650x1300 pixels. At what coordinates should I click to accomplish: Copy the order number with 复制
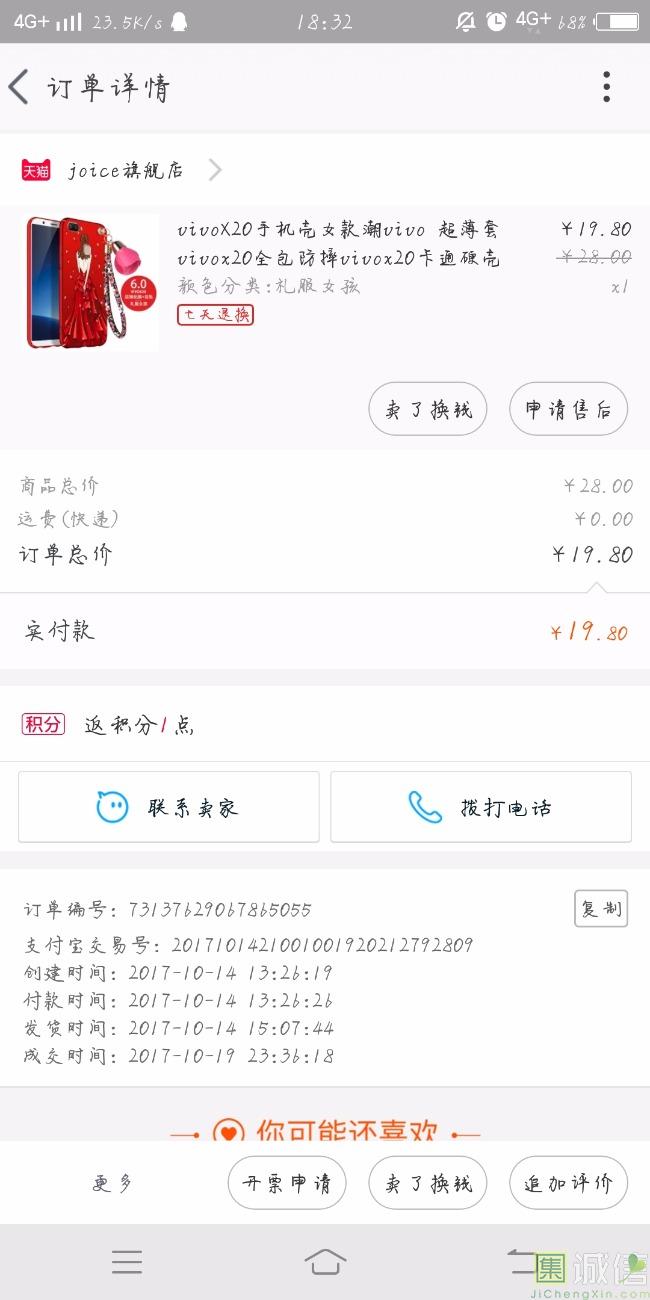pyautogui.click(x=601, y=908)
